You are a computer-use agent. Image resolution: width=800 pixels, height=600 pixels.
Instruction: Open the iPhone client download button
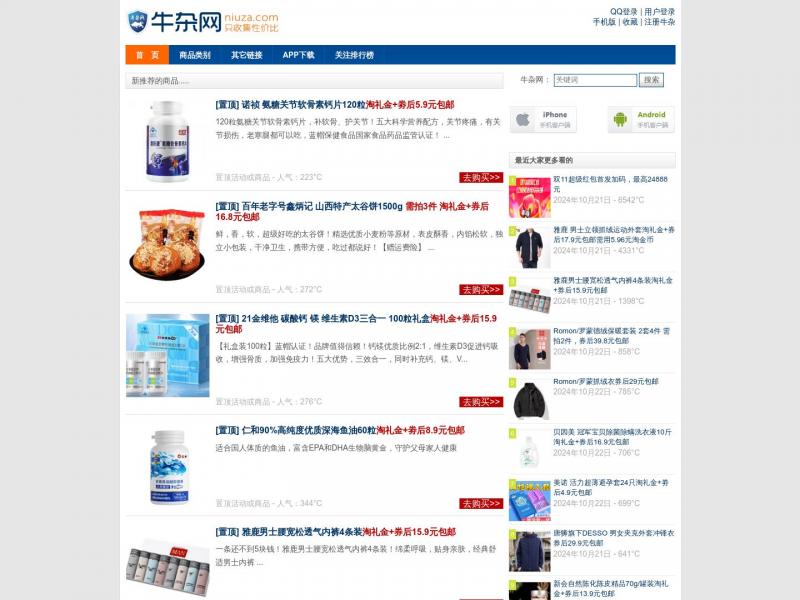coord(543,120)
